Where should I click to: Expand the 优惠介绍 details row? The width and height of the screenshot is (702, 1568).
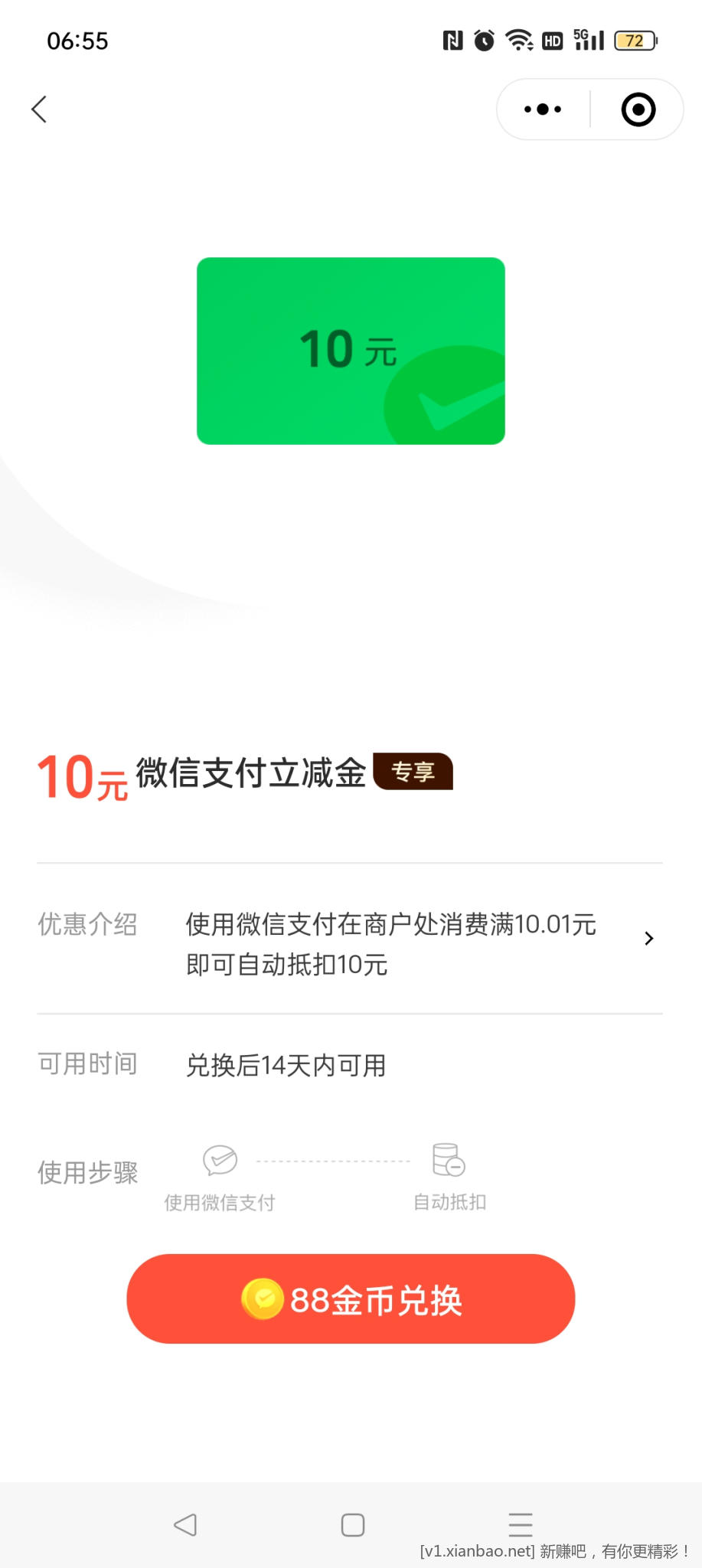648,939
